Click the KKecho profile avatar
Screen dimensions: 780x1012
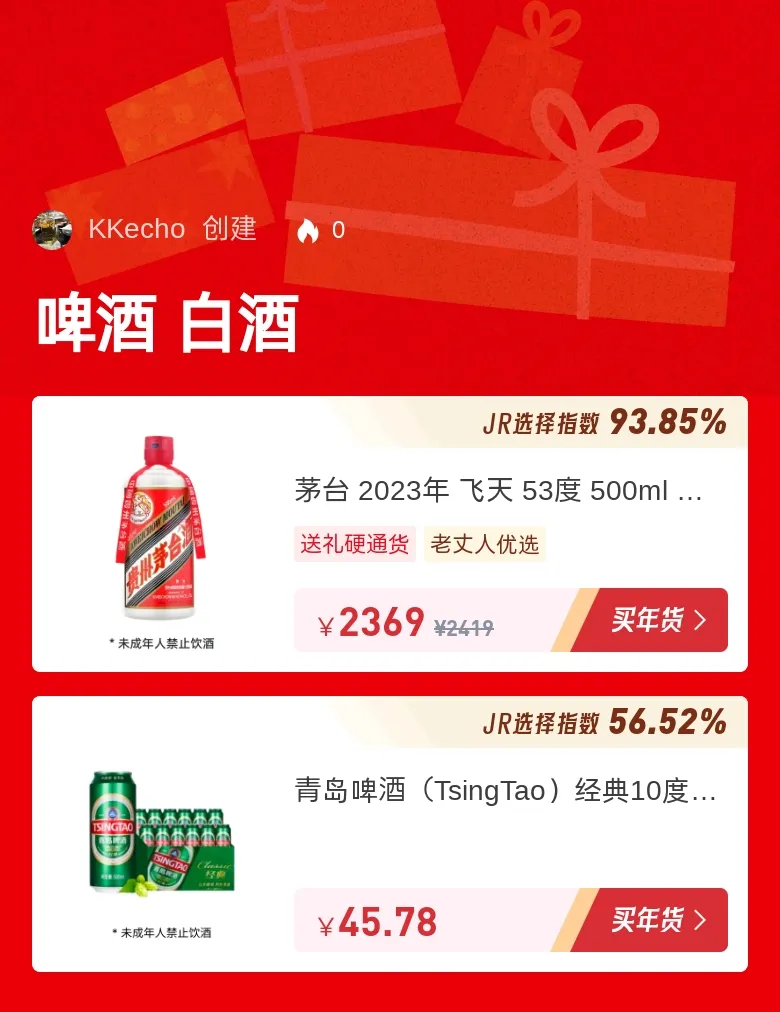tap(52, 229)
